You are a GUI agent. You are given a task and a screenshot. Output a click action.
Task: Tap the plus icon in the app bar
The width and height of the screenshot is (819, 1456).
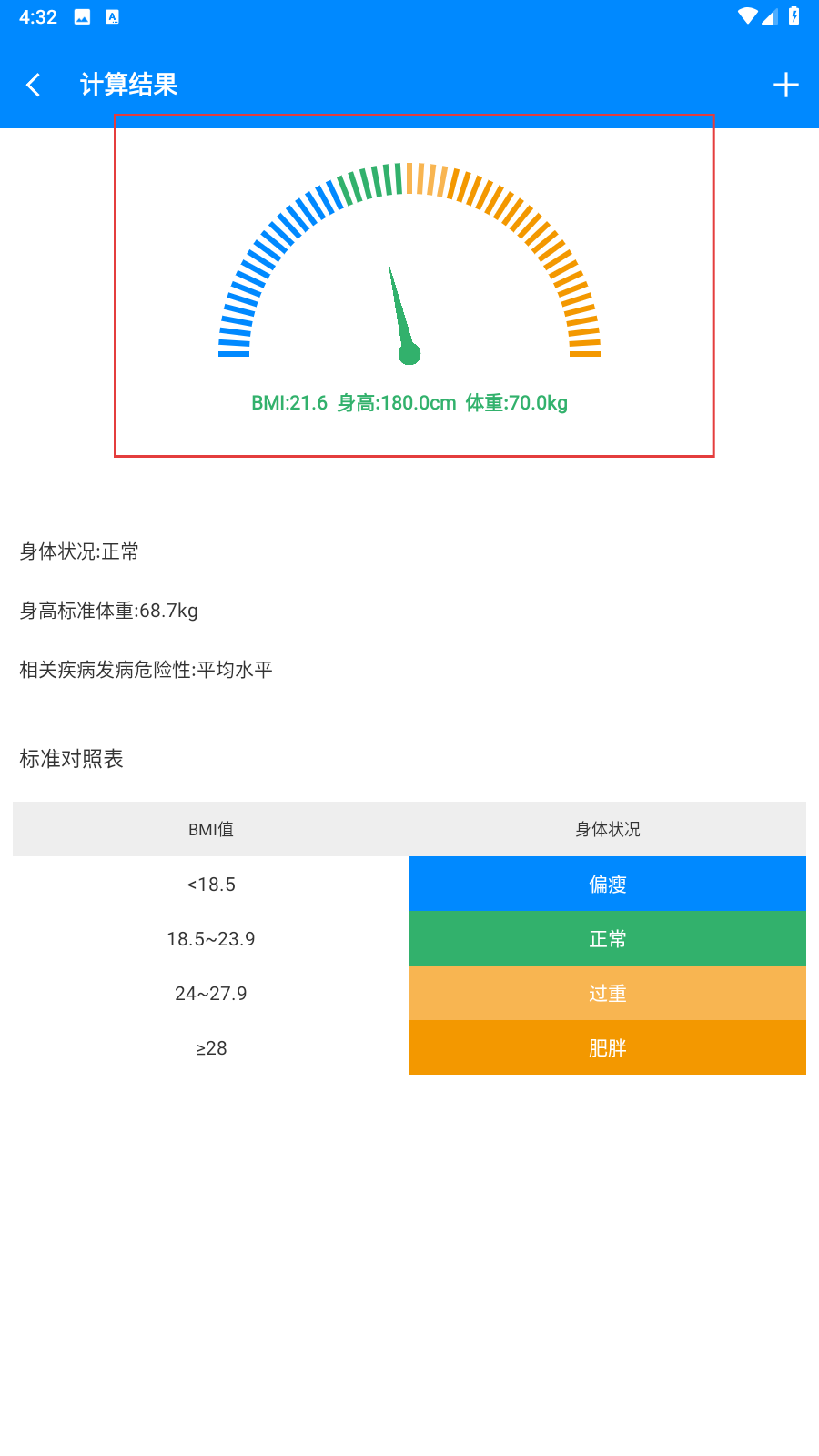(785, 86)
